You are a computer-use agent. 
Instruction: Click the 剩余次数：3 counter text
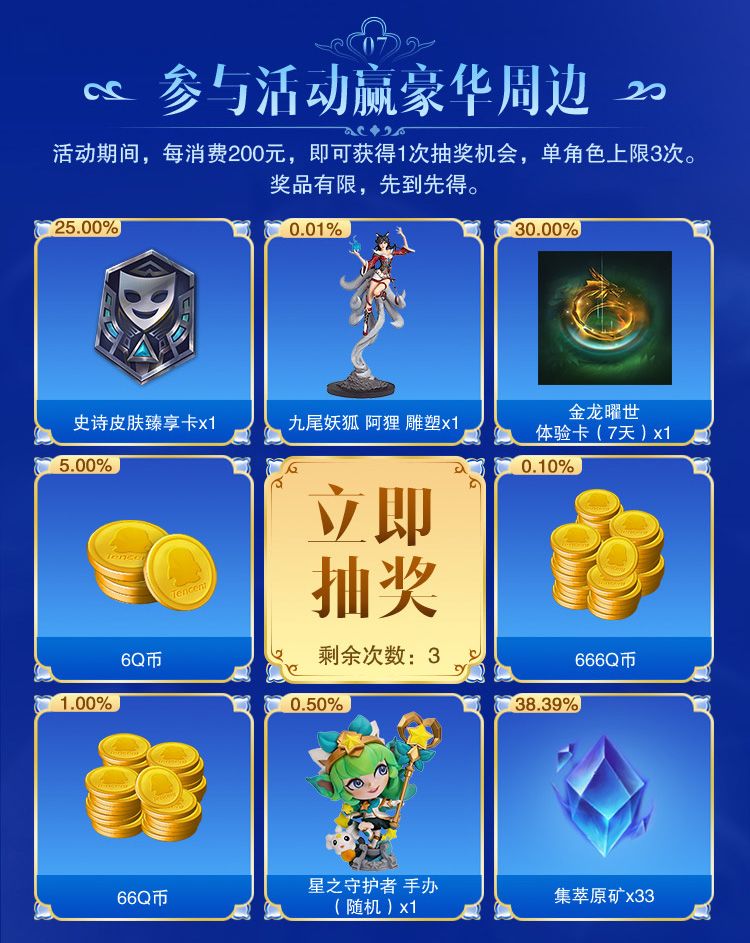coord(375,650)
